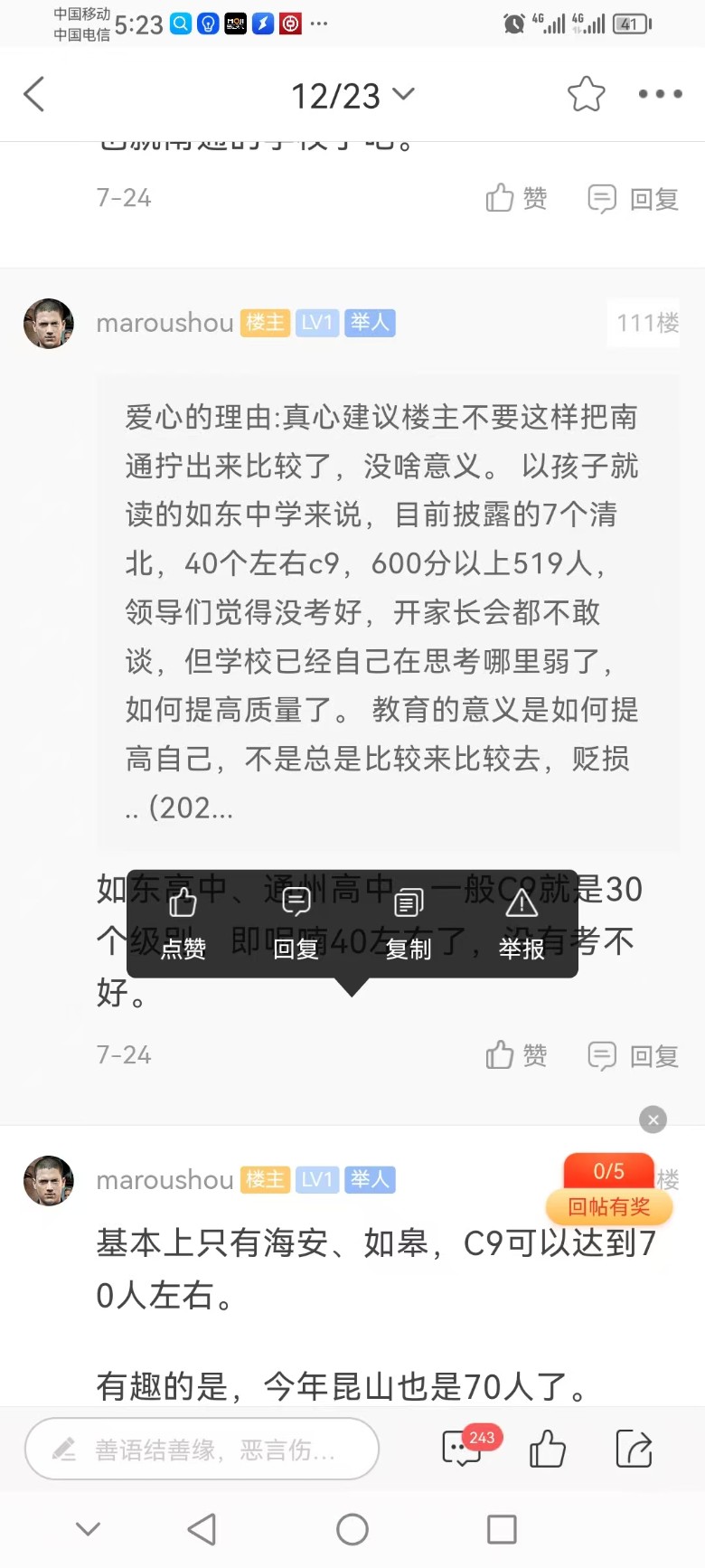This screenshot has height=1568, width=705.
Task: Tap the comment input field at bottom
Action: click(202, 1449)
